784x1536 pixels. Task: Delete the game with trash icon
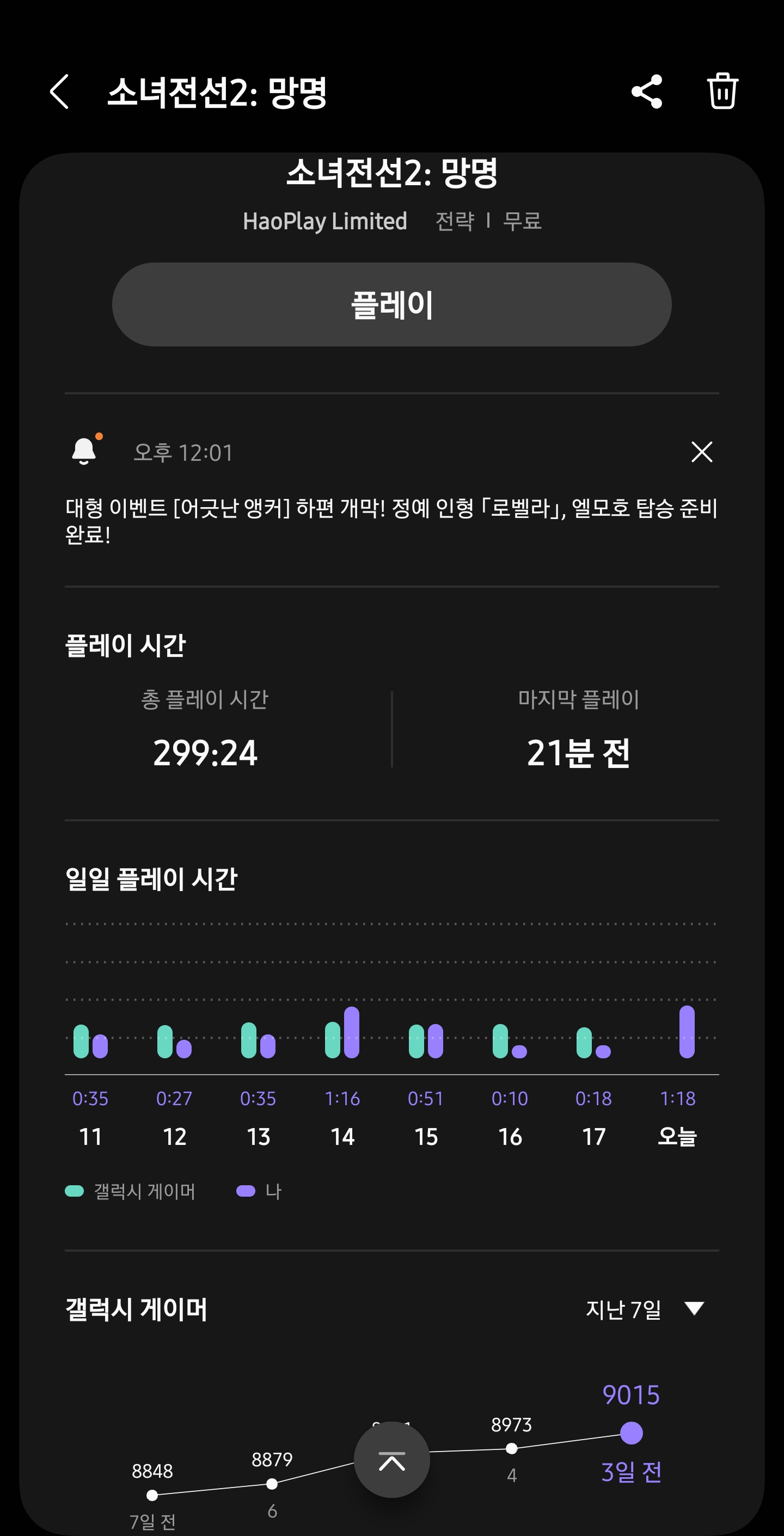tap(722, 91)
